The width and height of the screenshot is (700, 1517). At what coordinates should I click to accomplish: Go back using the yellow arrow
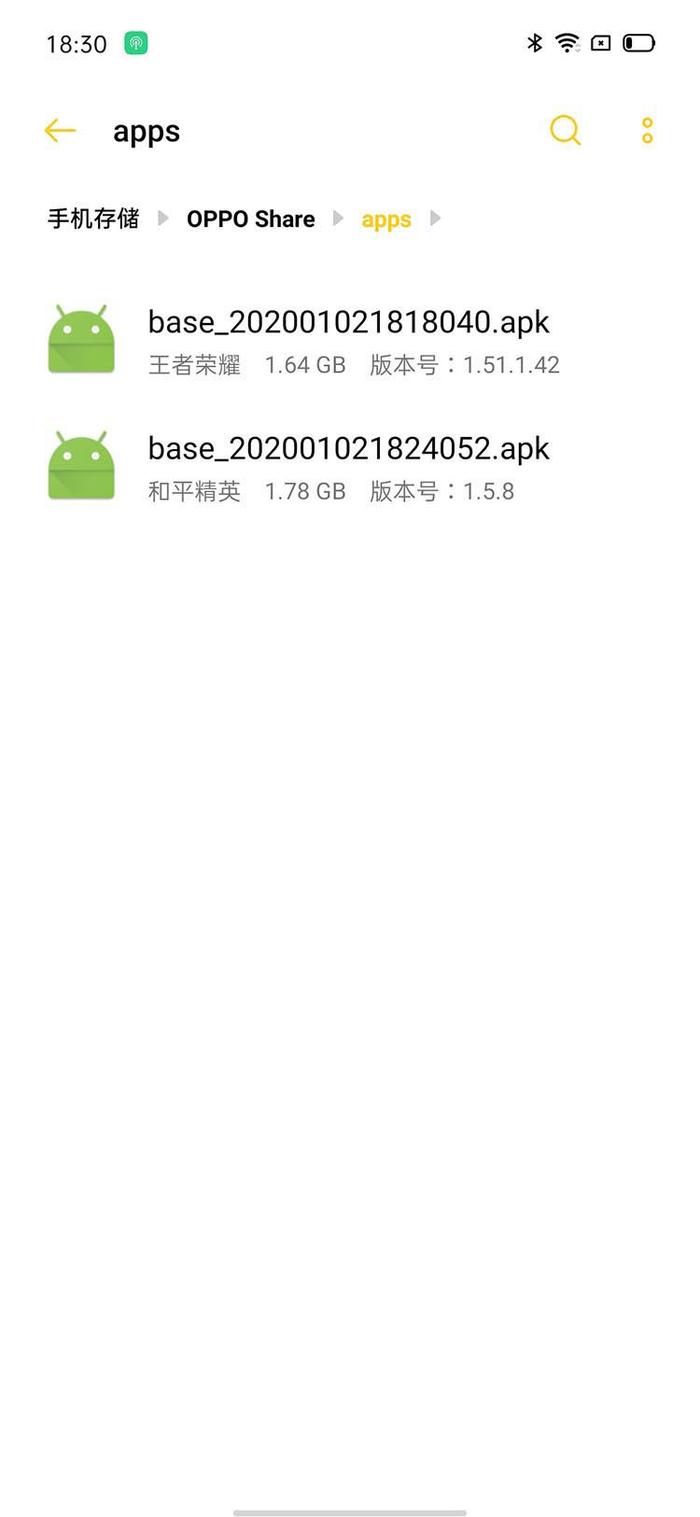point(60,131)
